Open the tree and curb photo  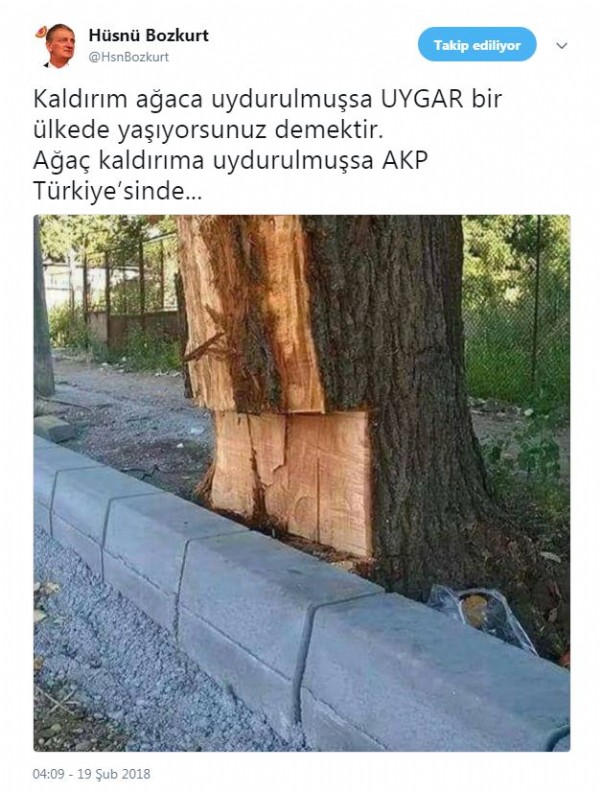point(302,483)
